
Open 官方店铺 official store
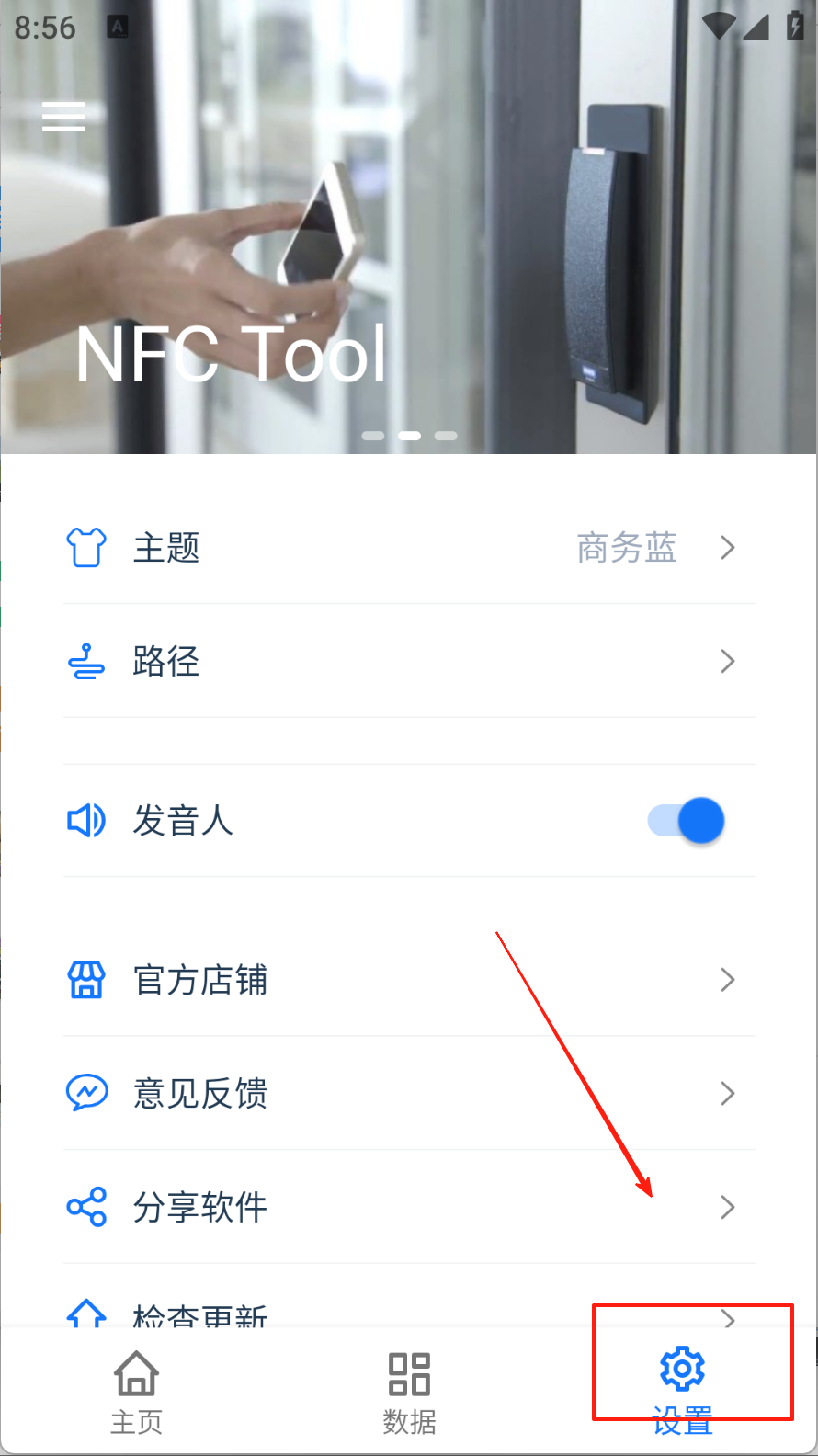click(409, 980)
